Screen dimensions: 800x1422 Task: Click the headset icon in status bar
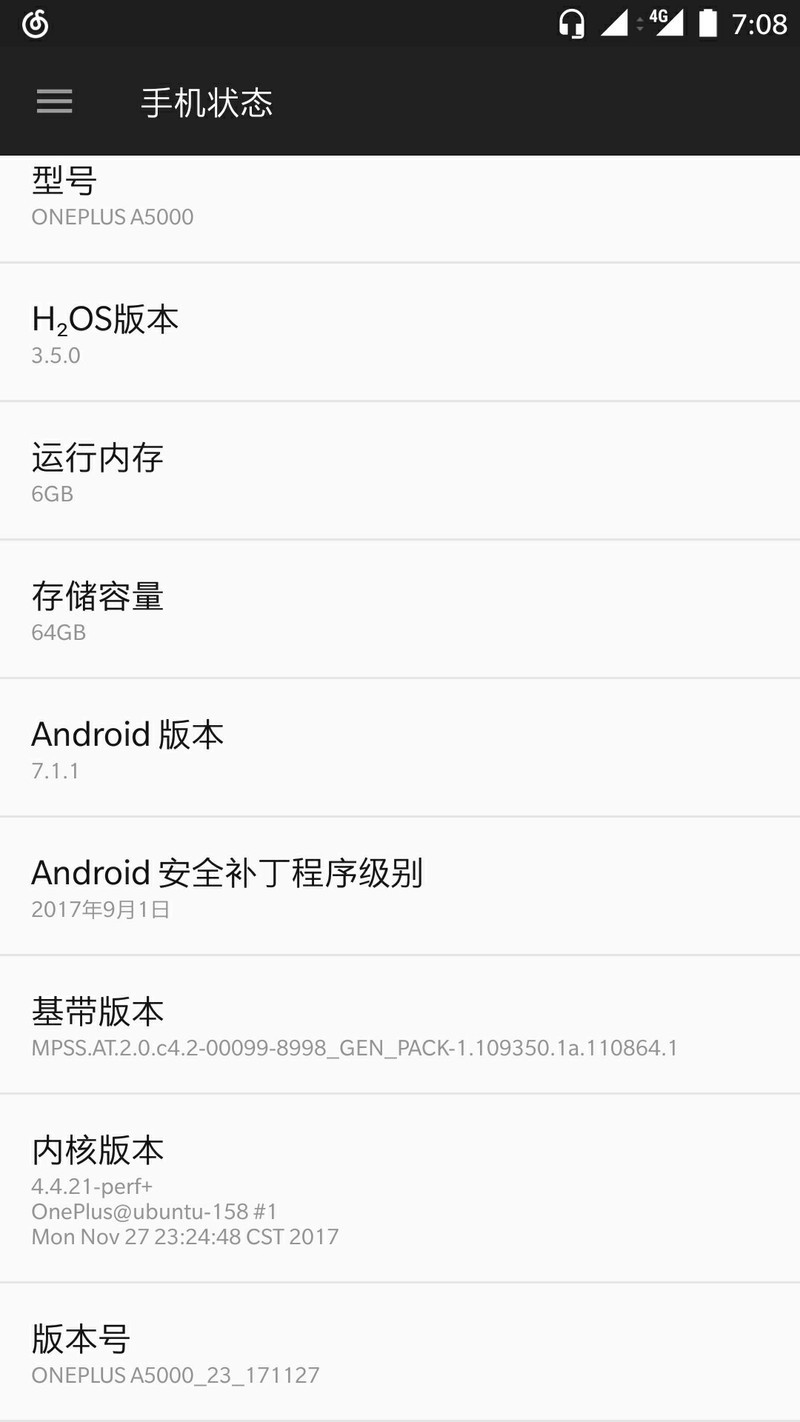click(570, 22)
